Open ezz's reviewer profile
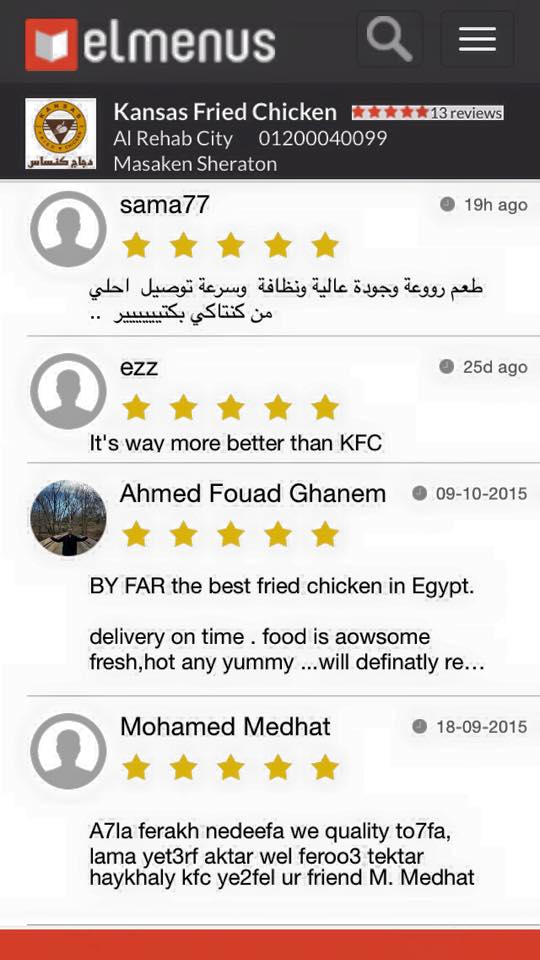The width and height of the screenshot is (540, 960). click(x=139, y=367)
